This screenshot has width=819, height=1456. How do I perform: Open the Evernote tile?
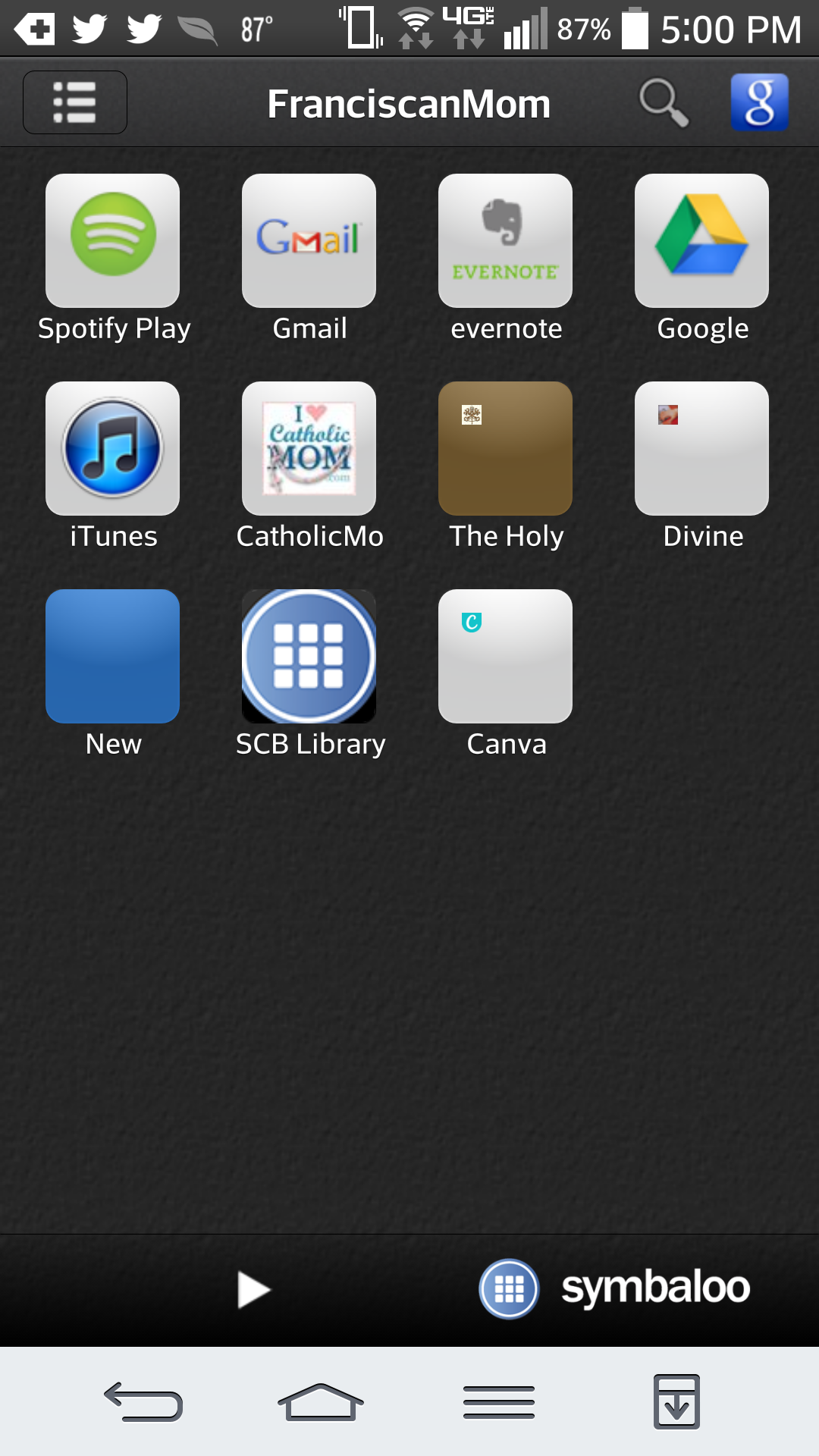point(505,241)
